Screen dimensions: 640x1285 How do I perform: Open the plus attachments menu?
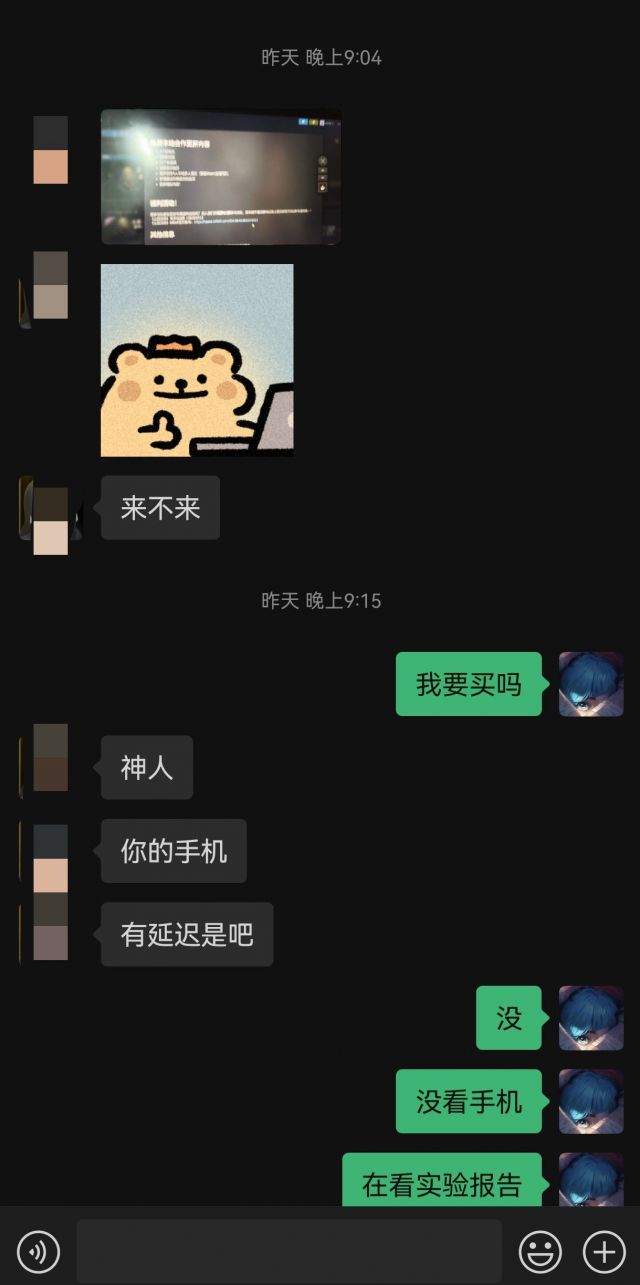pos(604,1251)
